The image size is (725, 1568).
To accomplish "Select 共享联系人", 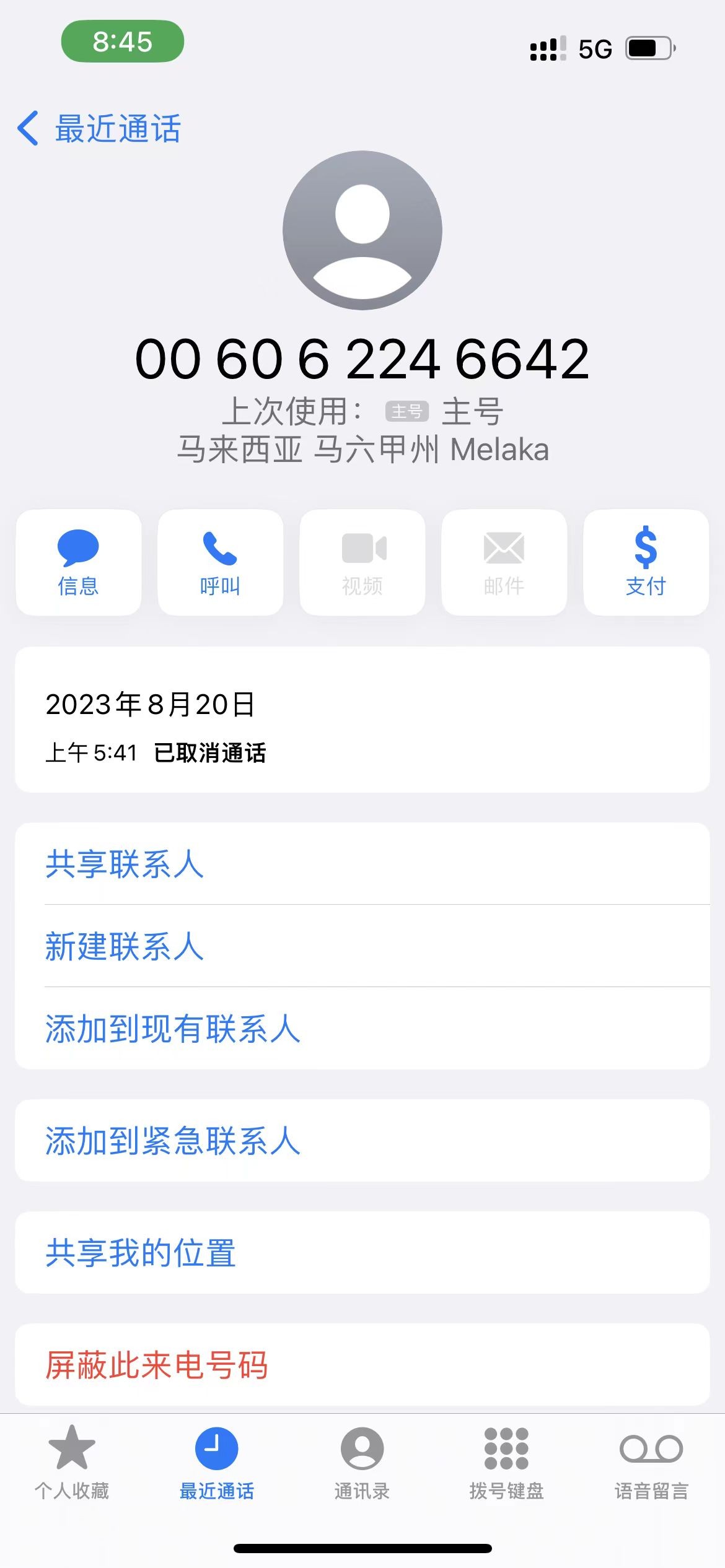I will click(x=124, y=864).
